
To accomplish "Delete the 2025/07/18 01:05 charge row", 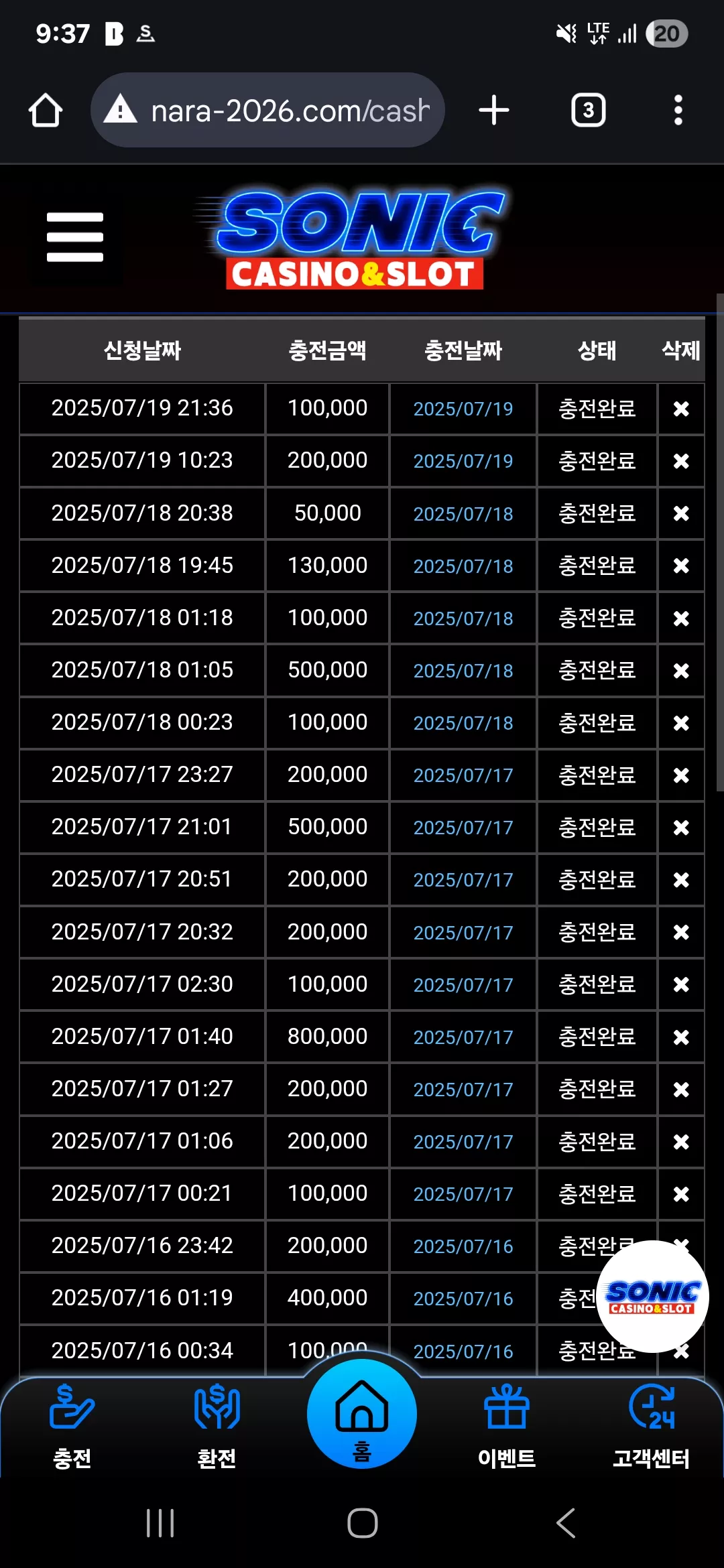I will coord(681,670).
